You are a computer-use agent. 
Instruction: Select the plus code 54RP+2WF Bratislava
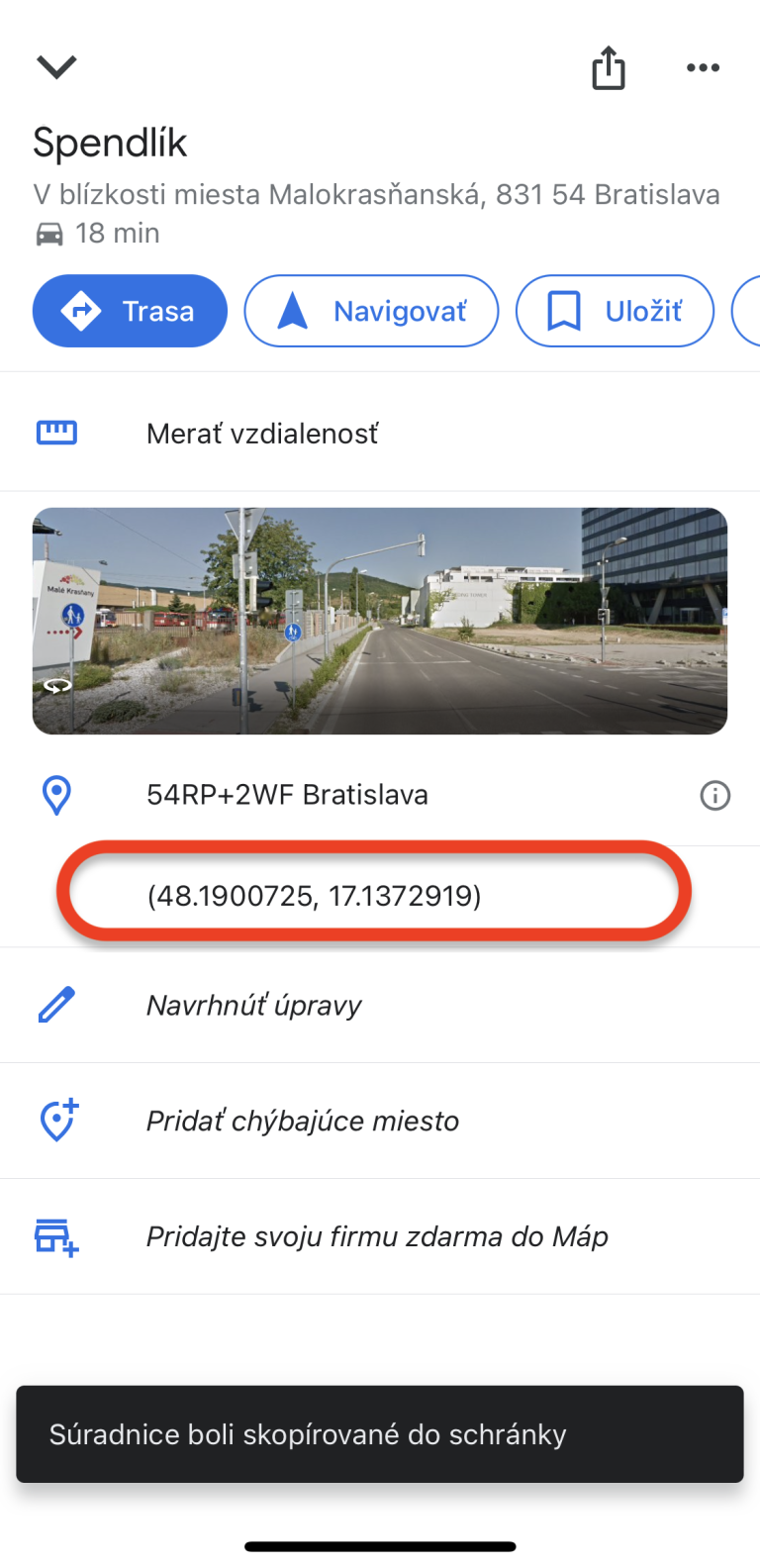click(x=287, y=795)
